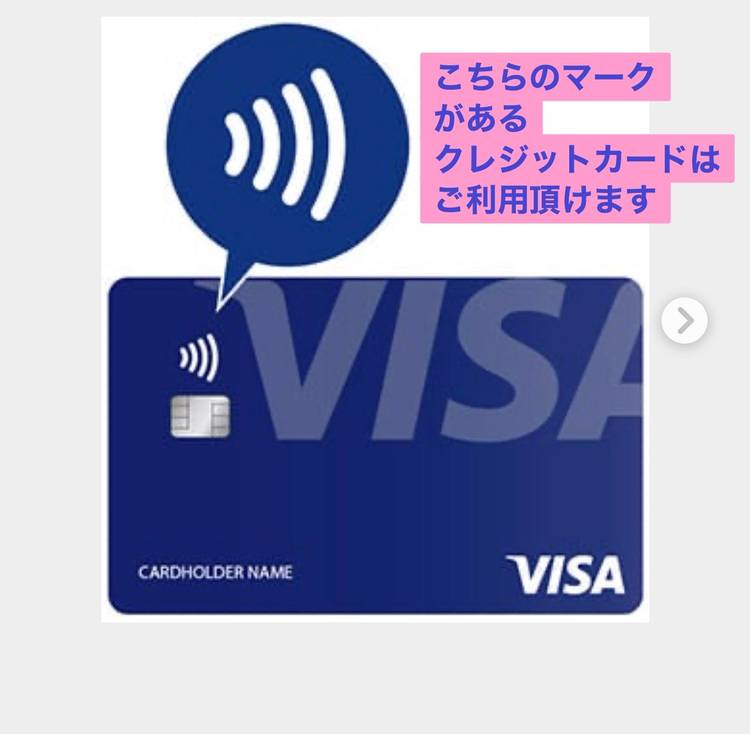Go to the next carousel image
The image size is (750, 734).
(685, 321)
